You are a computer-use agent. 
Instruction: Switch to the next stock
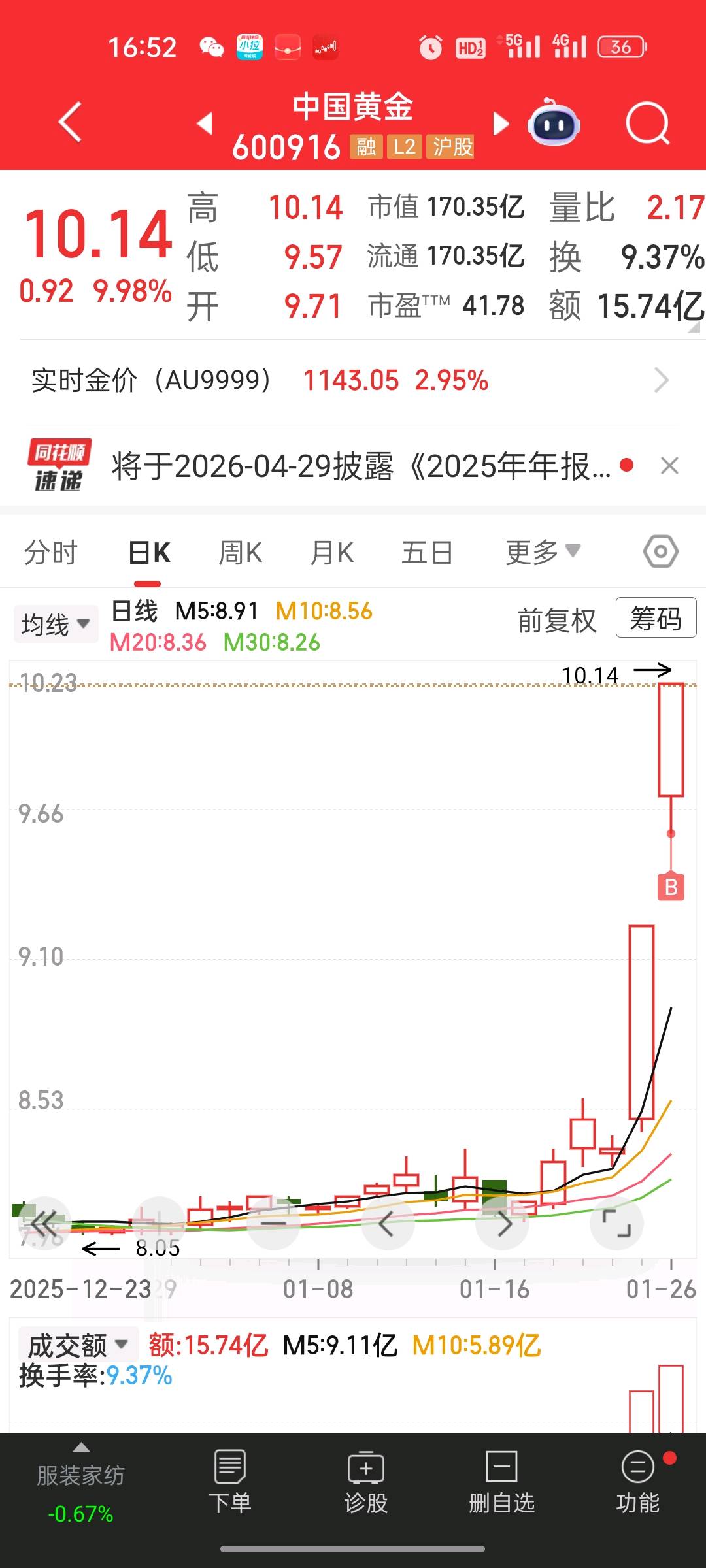(x=501, y=123)
